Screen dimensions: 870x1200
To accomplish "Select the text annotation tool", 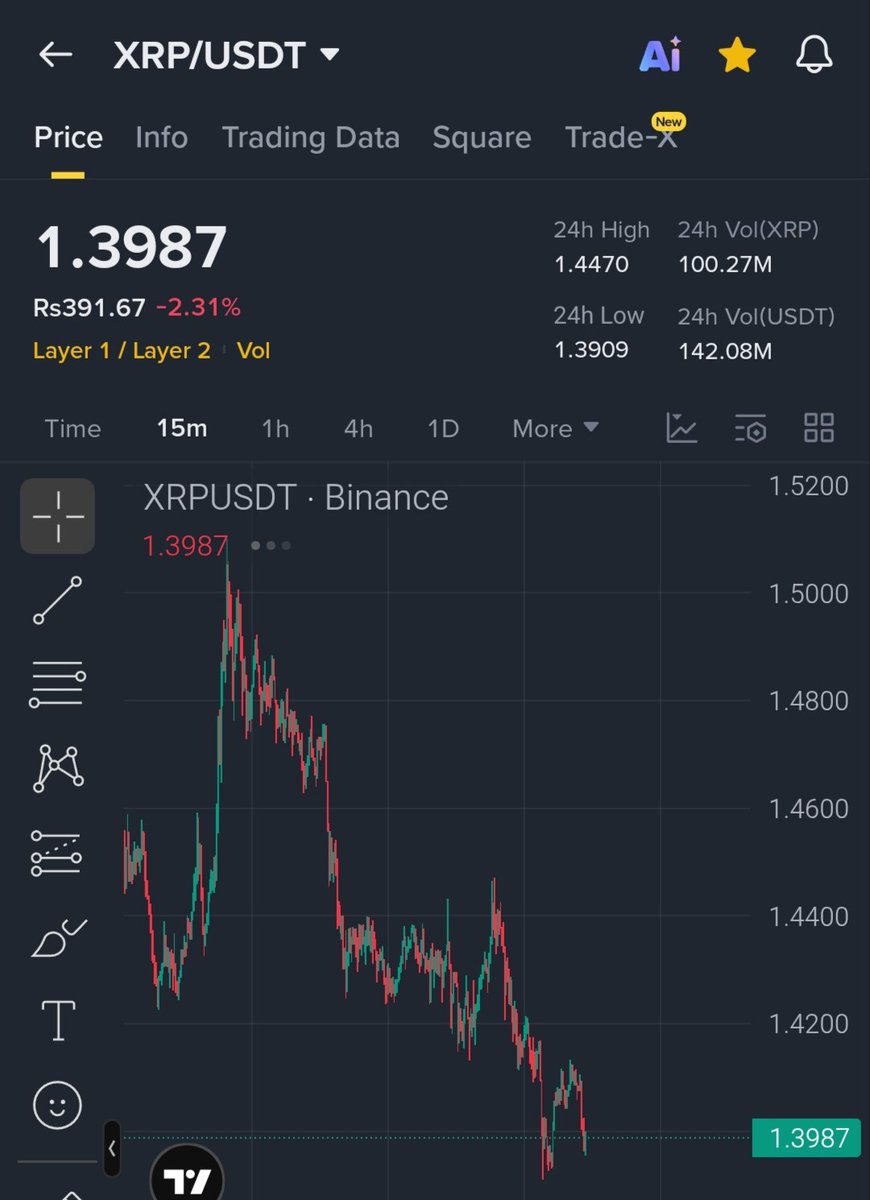I will click(x=58, y=1021).
